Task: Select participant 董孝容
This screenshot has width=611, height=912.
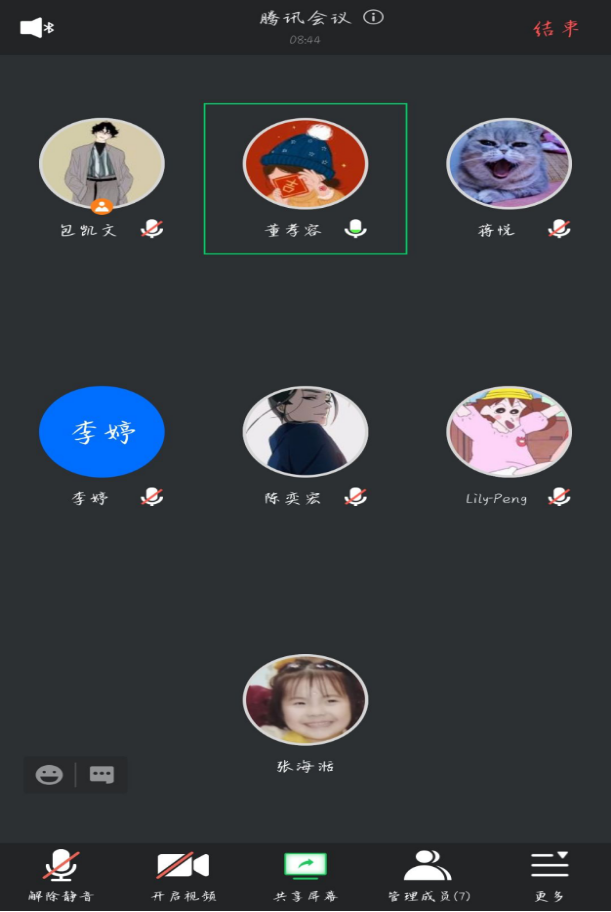Action: click(305, 165)
